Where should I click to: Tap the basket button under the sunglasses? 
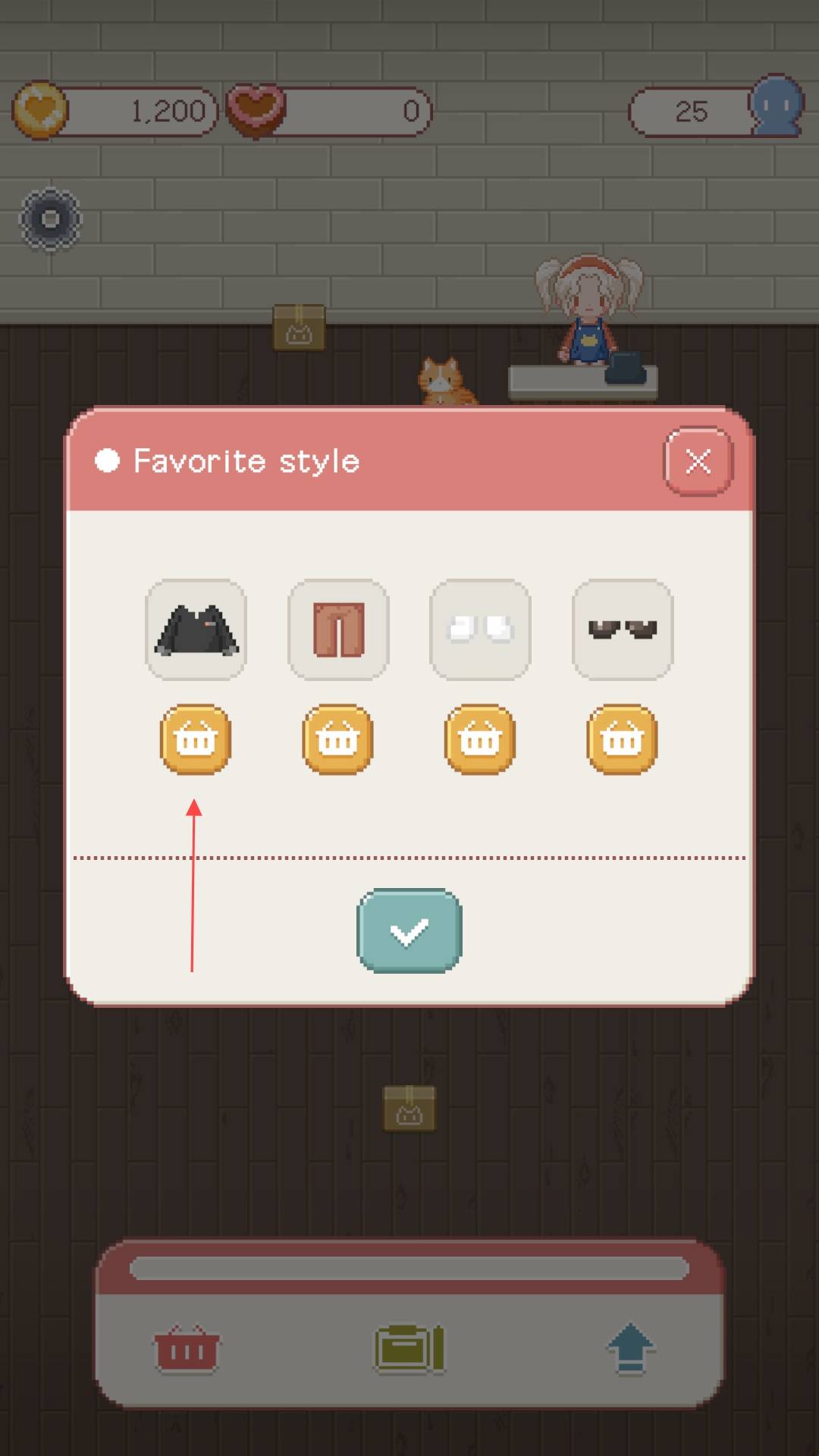coord(622,739)
